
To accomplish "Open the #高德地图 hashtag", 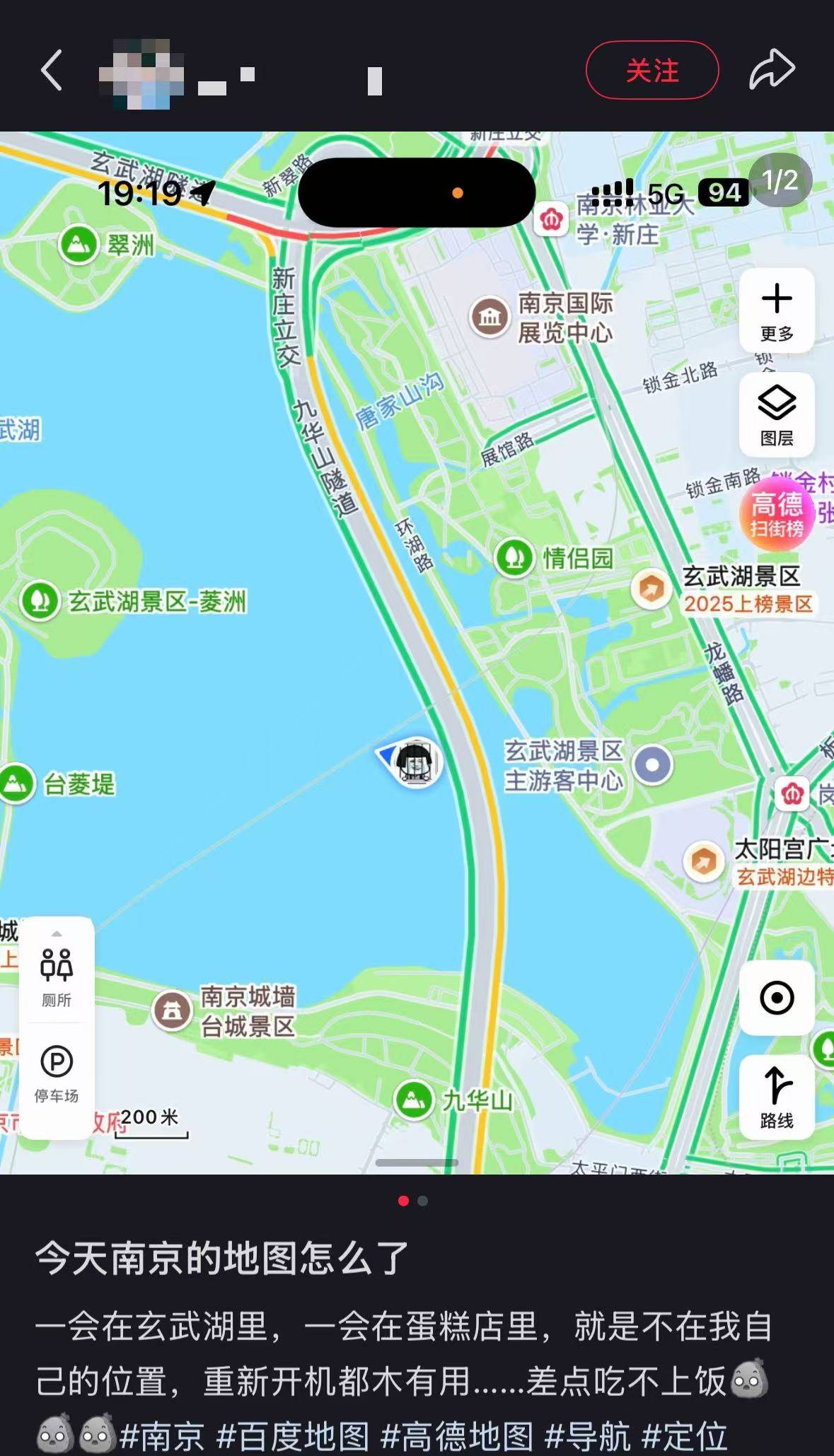I will tap(457, 1436).
